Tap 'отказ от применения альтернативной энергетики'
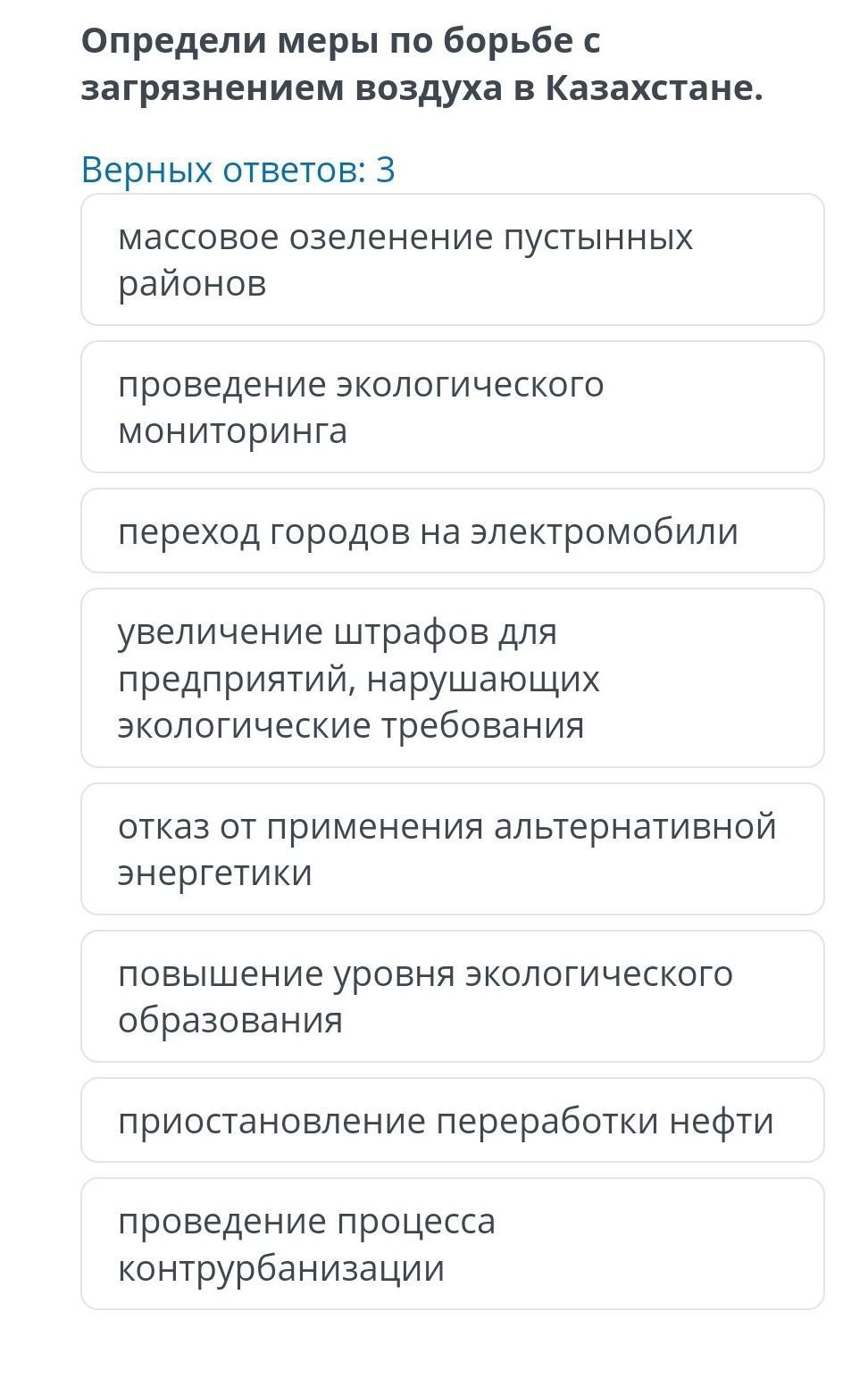This screenshot has width=868, height=1387. (x=452, y=849)
